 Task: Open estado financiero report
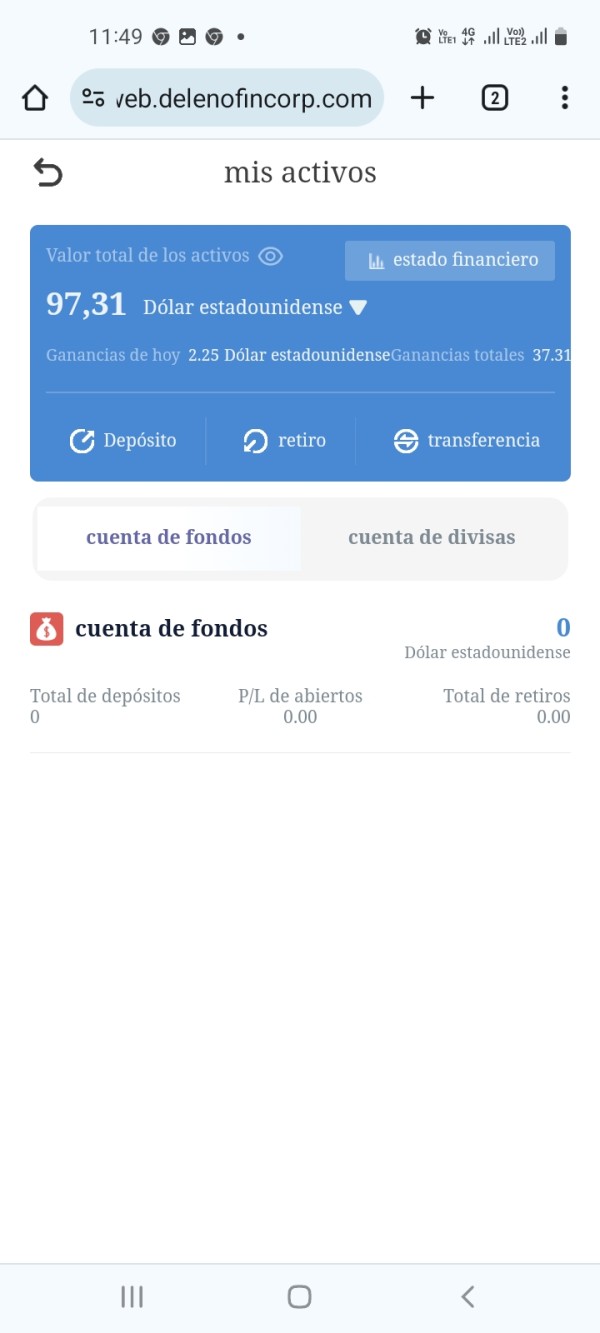click(450, 260)
